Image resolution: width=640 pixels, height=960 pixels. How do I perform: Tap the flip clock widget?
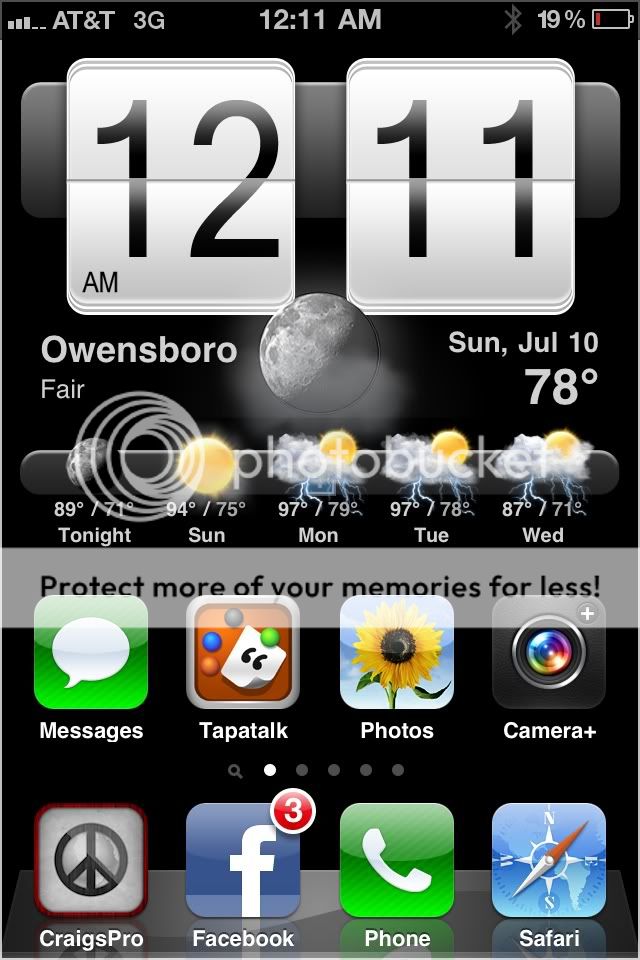tap(320, 185)
